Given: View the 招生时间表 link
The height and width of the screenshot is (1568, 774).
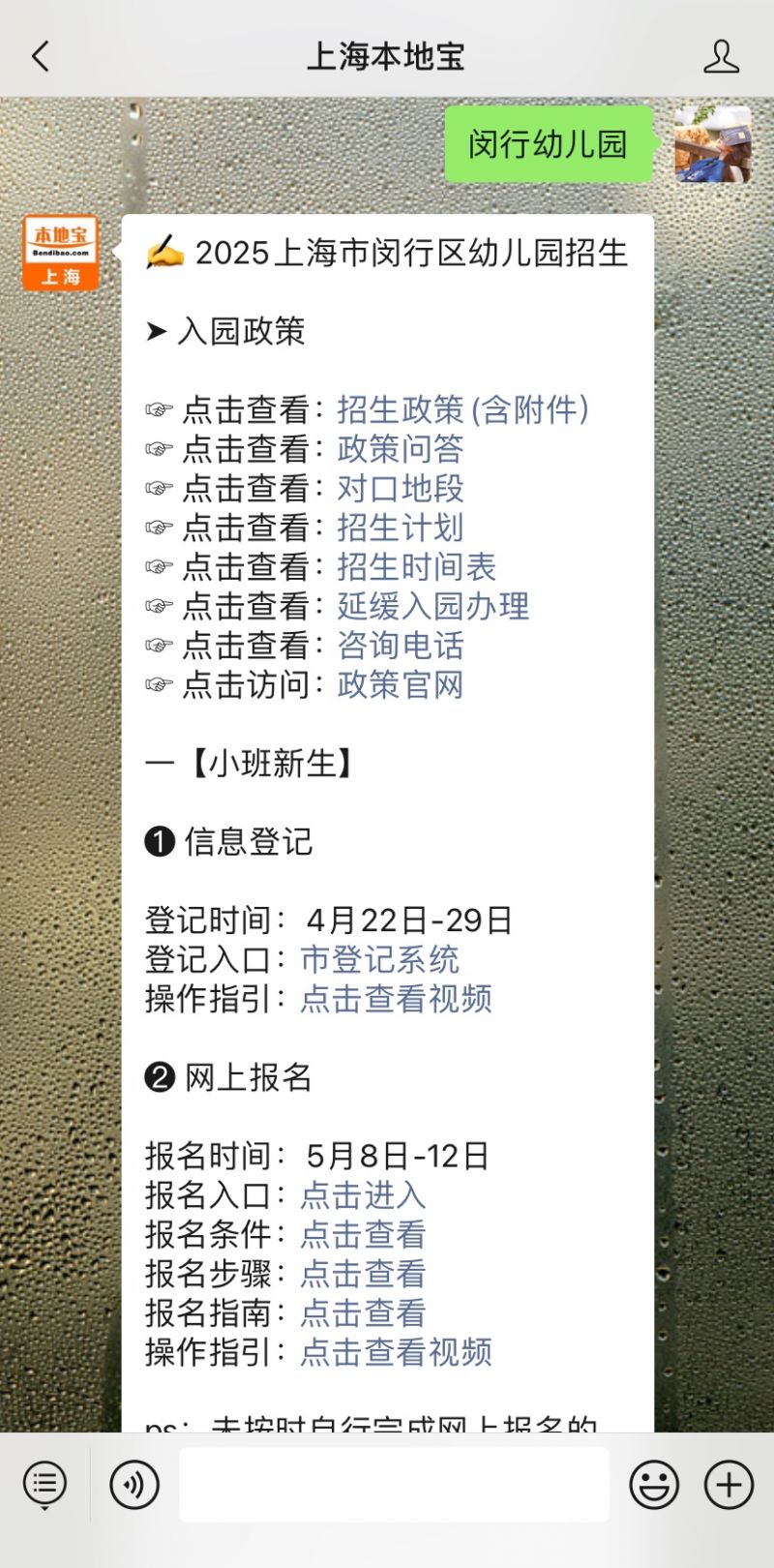Looking at the screenshot, I should pyautogui.click(x=416, y=567).
